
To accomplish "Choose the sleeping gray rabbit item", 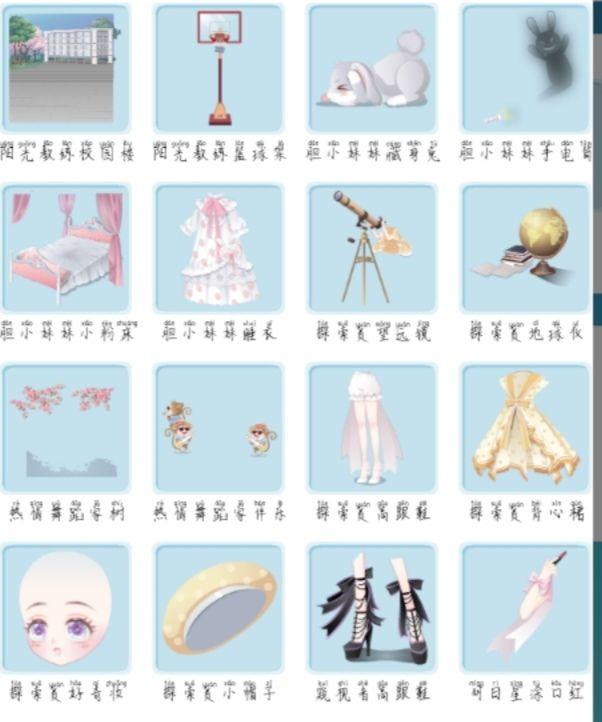I will [x=372, y=68].
